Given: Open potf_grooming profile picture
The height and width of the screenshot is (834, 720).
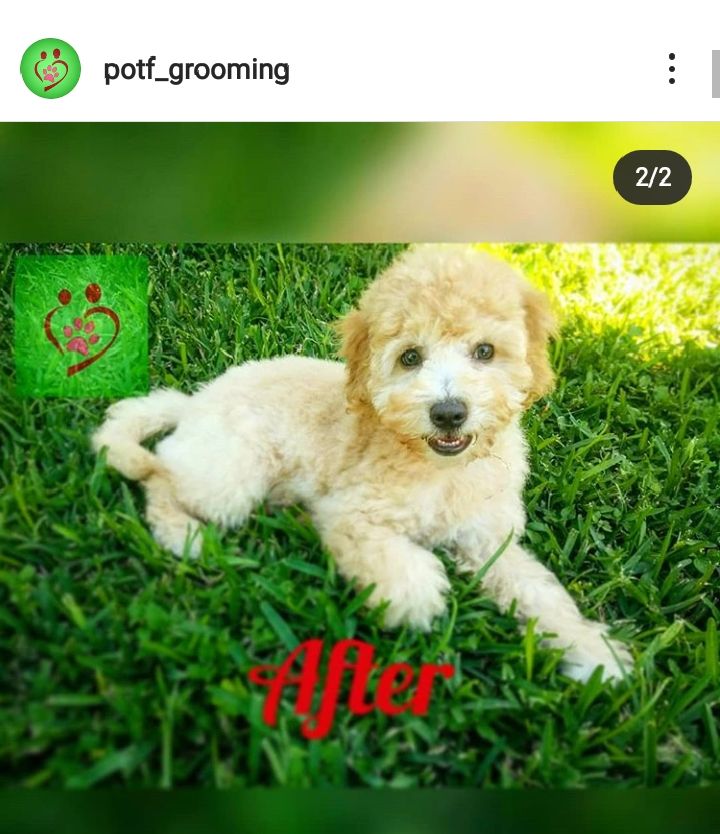Looking at the screenshot, I should click(x=50, y=69).
